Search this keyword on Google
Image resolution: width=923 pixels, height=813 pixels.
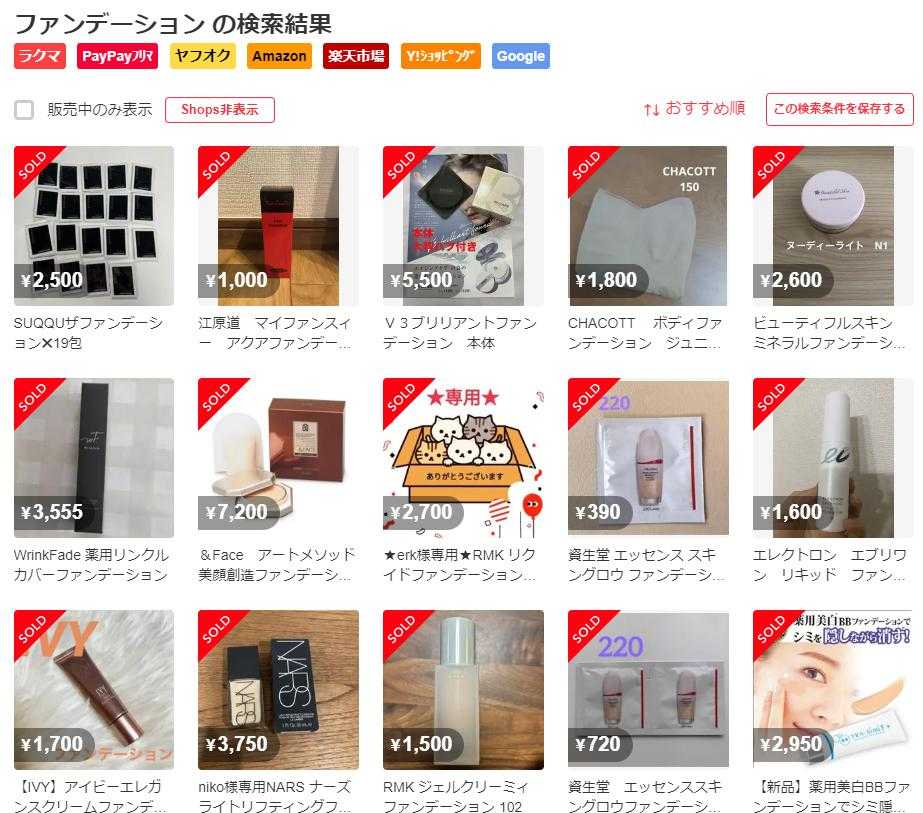point(521,56)
